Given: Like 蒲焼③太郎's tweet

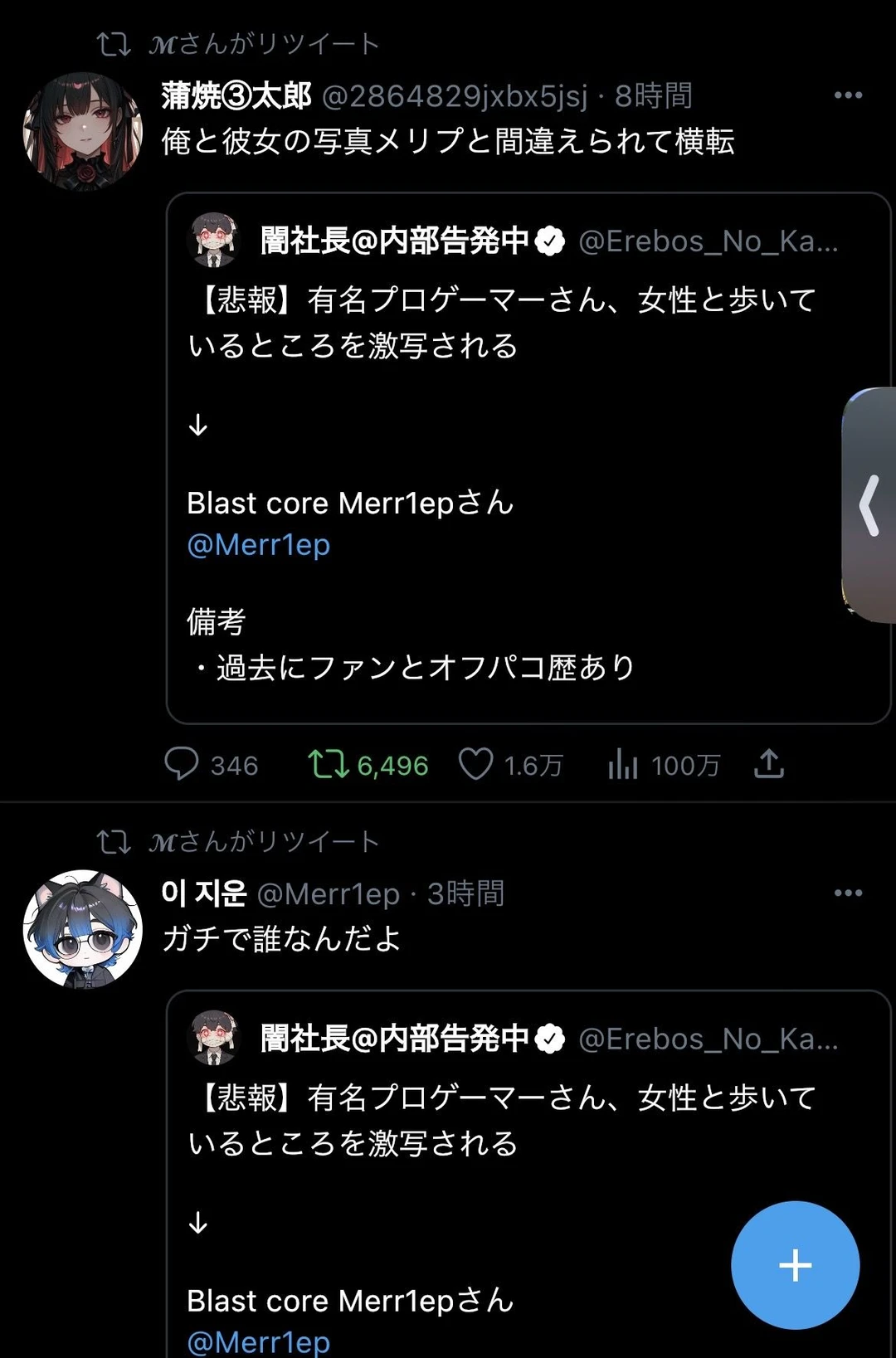Looking at the screenshot, I should pyautogui.click(x=476, y=764).
